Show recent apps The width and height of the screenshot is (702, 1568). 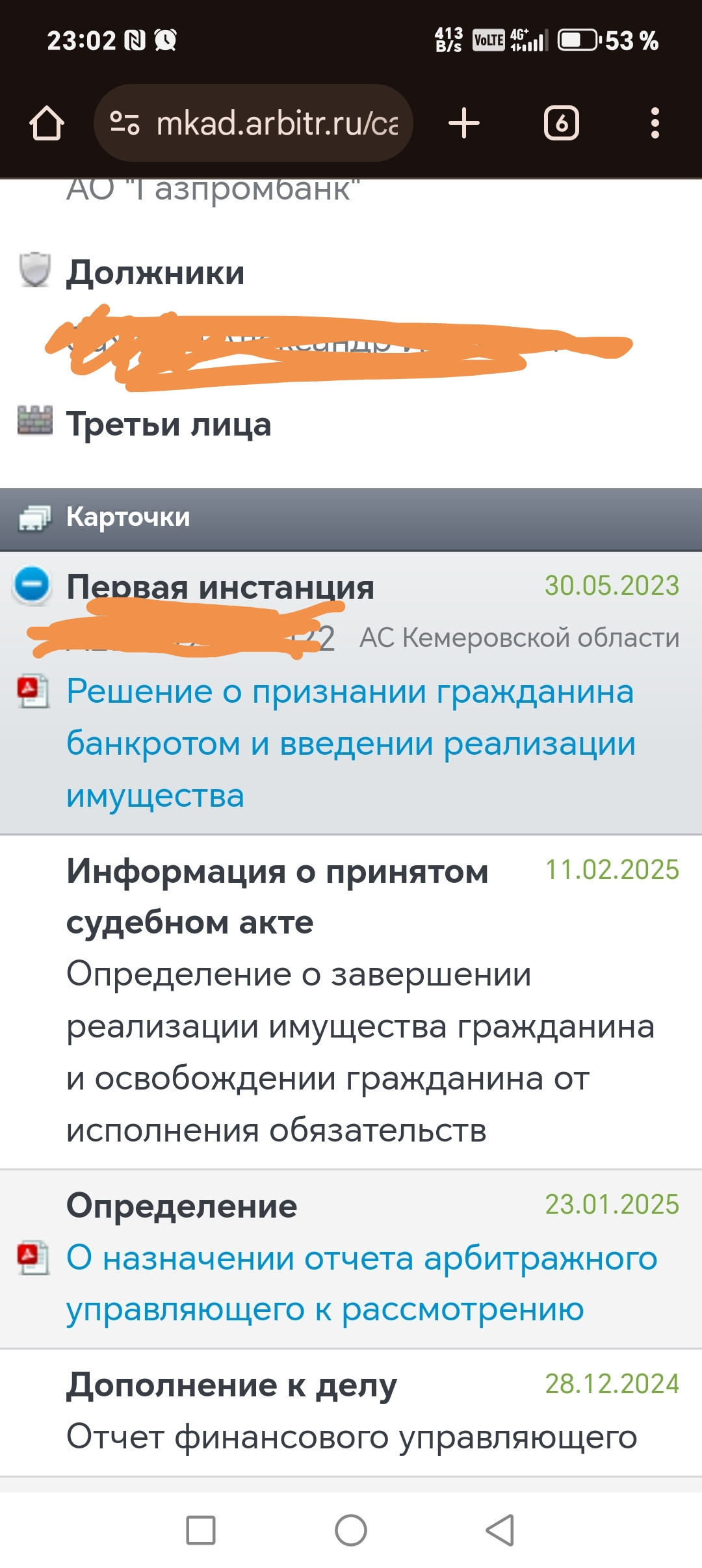(x=201, y=1530)
